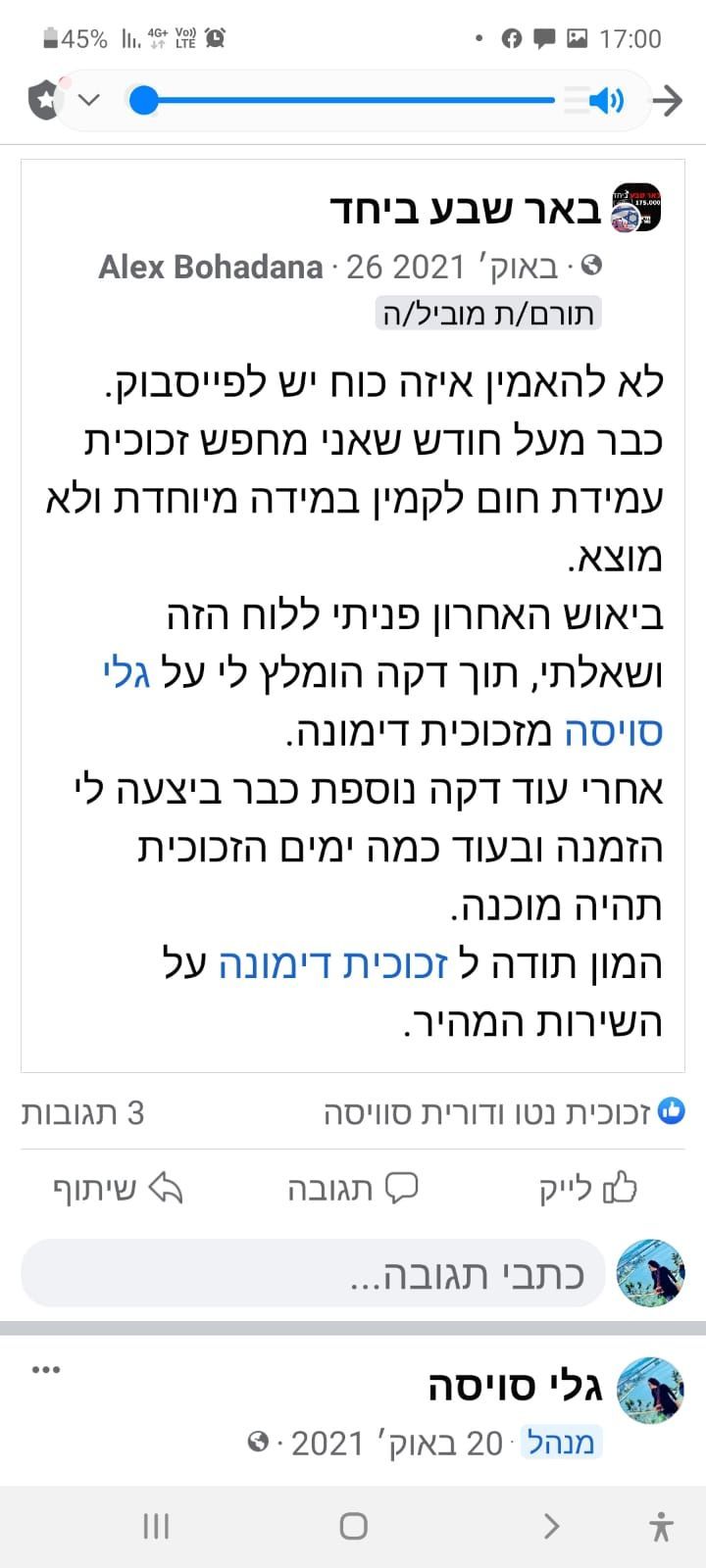Viewport: 706px width, 1568px height.
Task: Open the shared post screenshot image
Action: 353,615
